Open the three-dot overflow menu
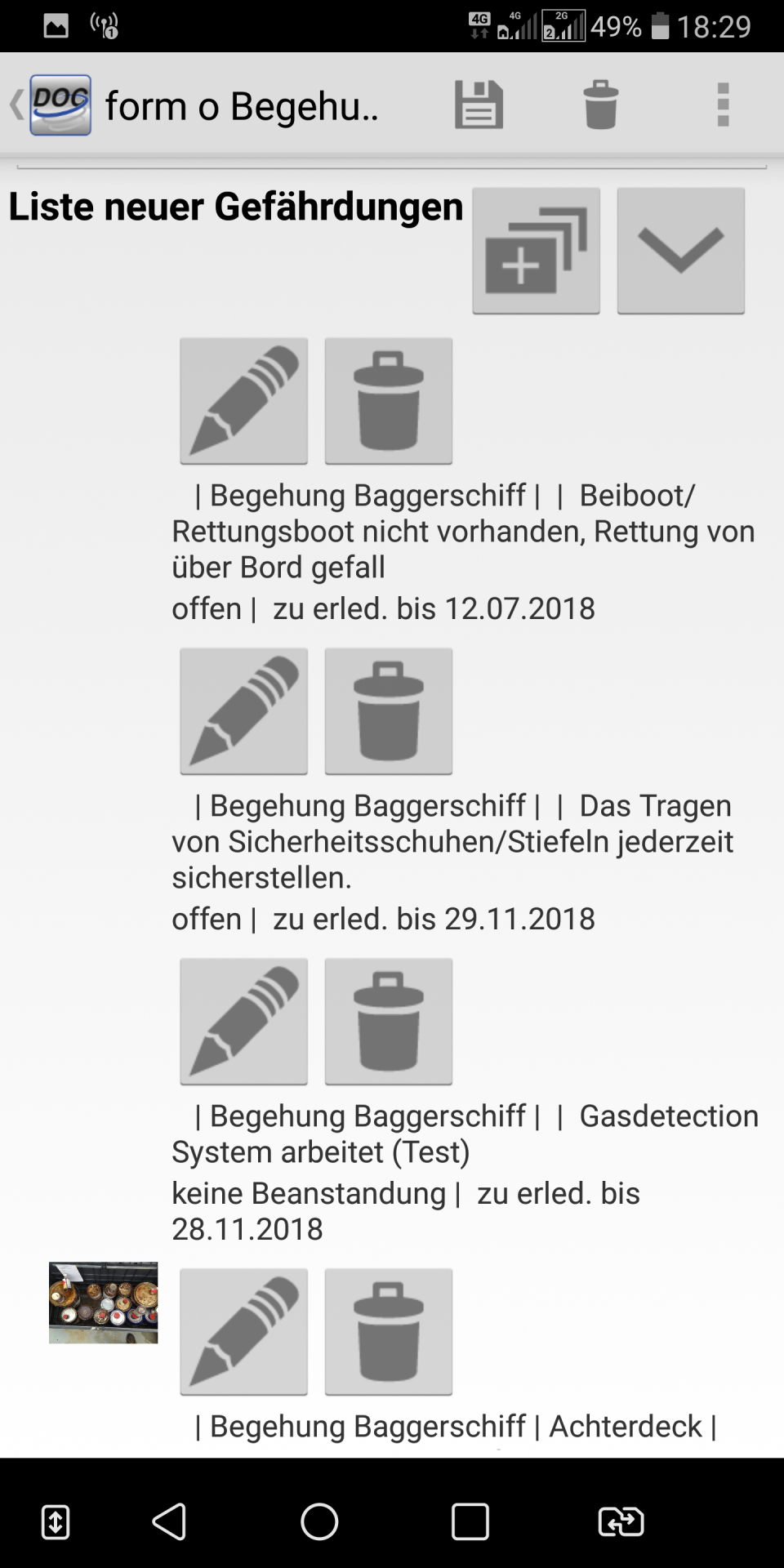Image resolution: width=784 pixels, height=1568 pixels. point(723,105)
